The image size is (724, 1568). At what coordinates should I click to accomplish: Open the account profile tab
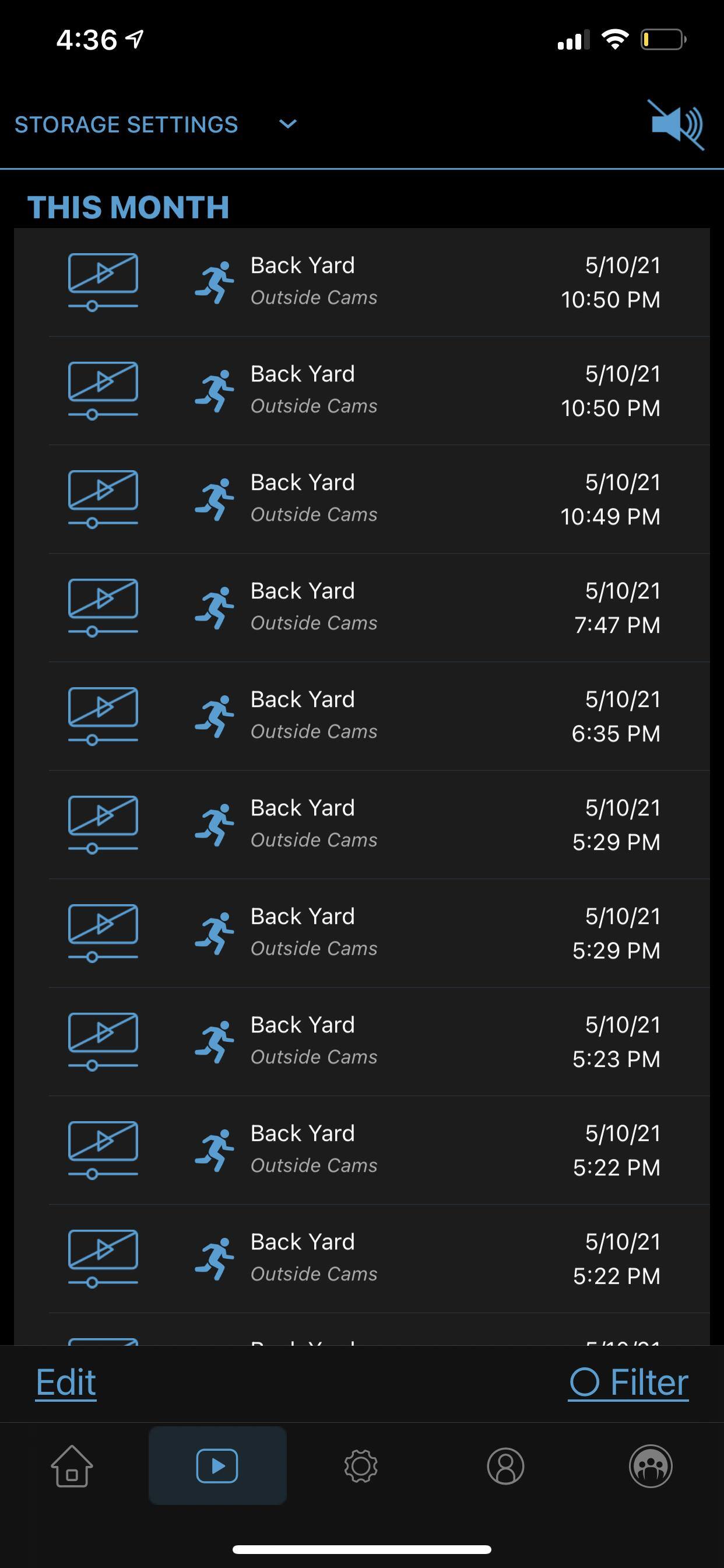pyautogui.click(x=505, y=1466)
